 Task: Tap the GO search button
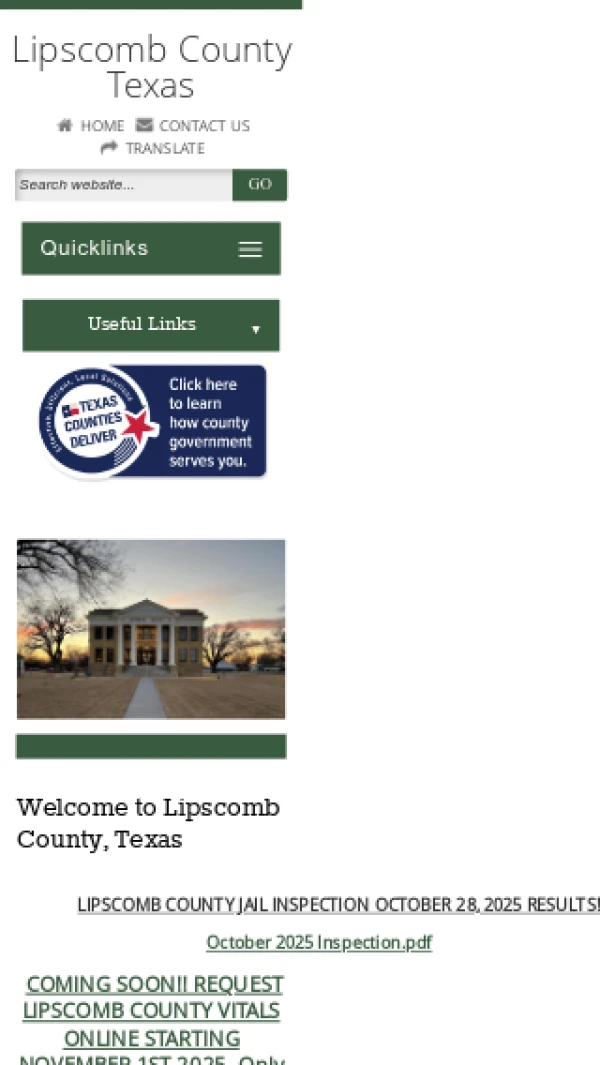[260, 185]
